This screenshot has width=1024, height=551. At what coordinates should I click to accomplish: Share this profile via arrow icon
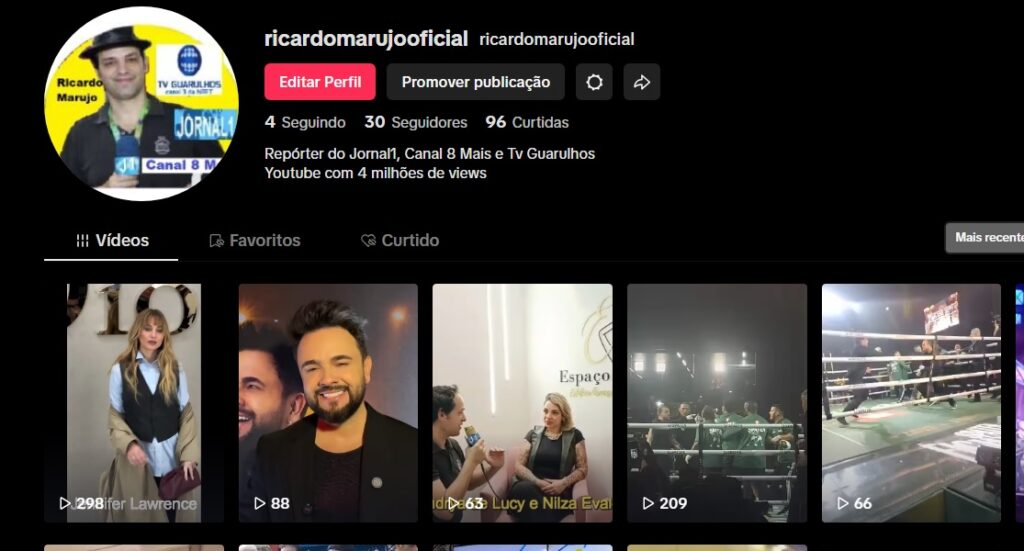coord(642,82)
